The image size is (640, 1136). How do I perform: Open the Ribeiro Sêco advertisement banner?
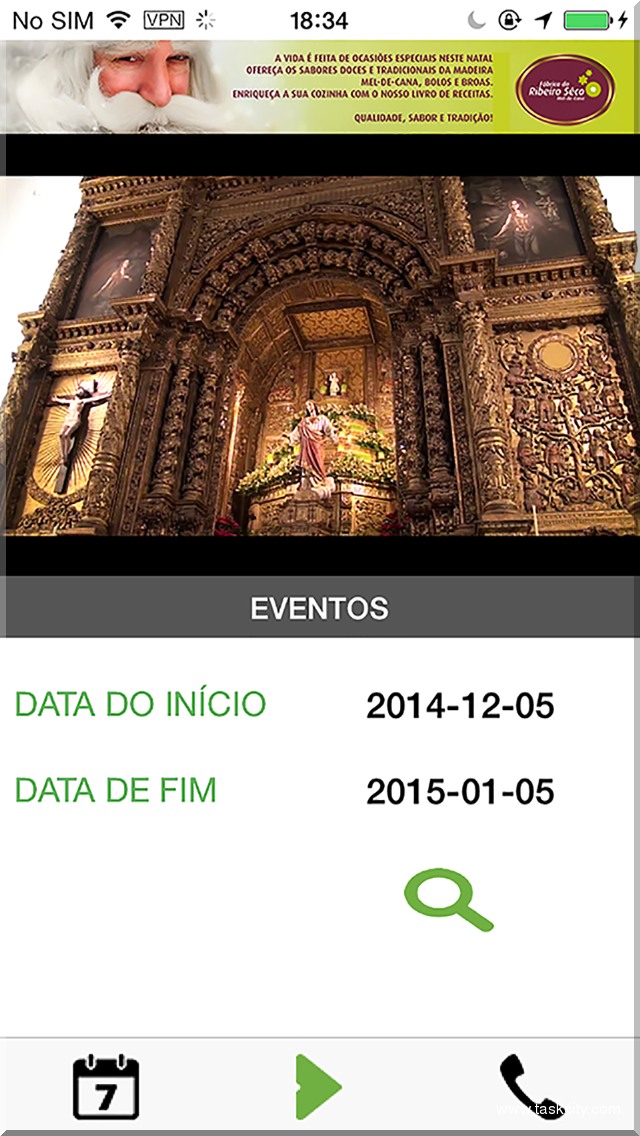pyautogui.click(x=320, y=87)
